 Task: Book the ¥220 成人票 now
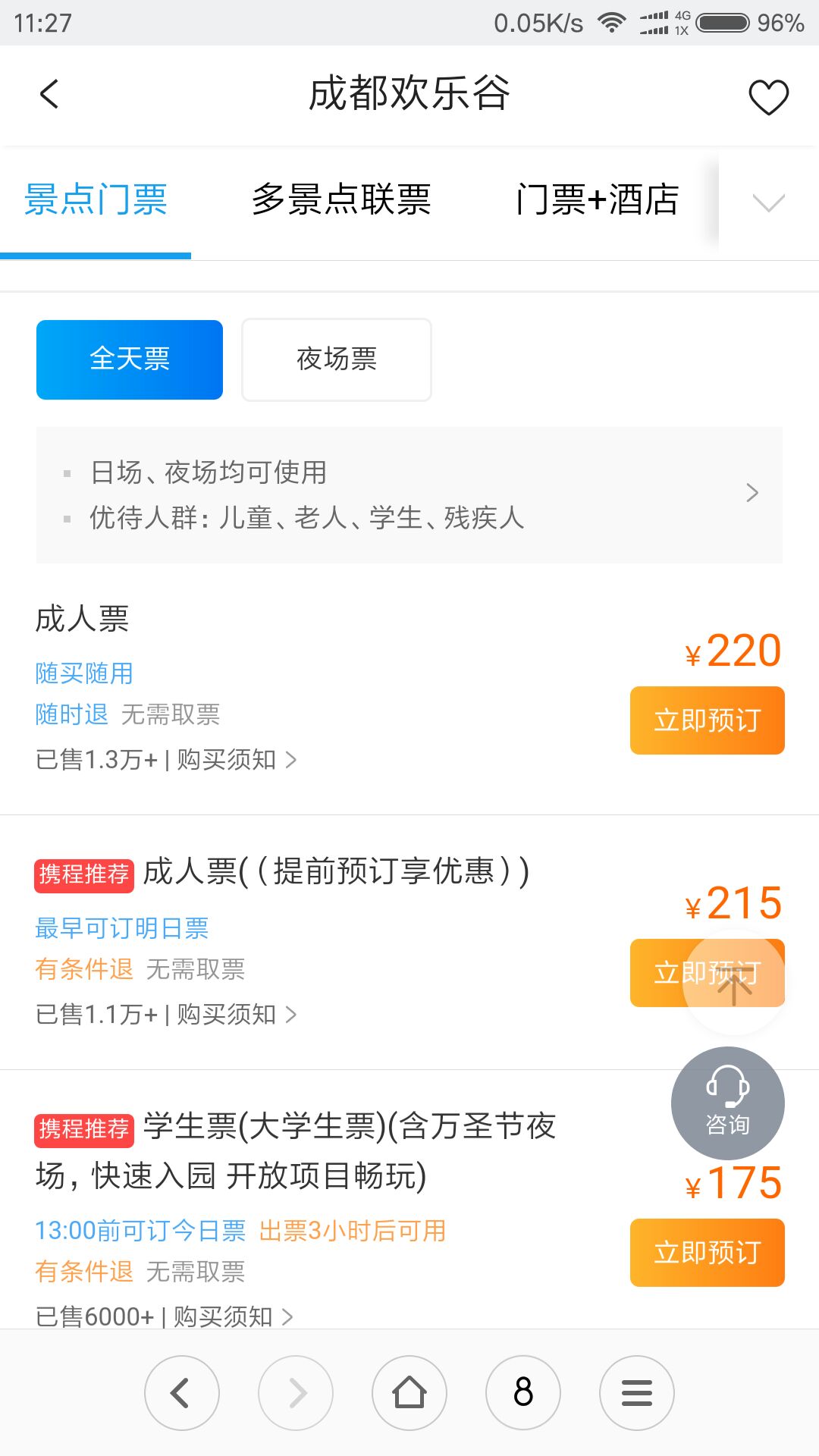(x=707, y=720)
